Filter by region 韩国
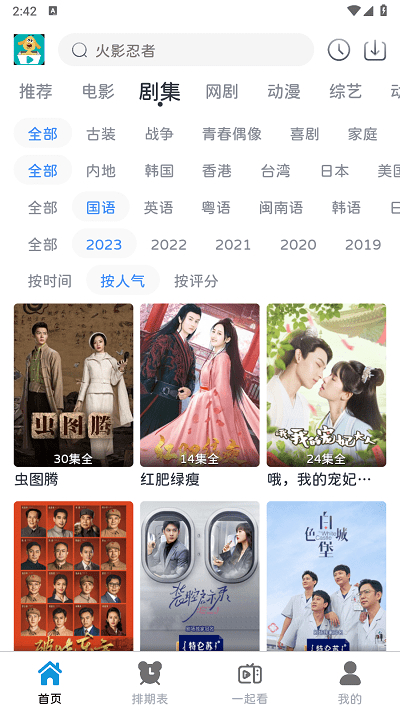400x711 pixels. point(159,171)
